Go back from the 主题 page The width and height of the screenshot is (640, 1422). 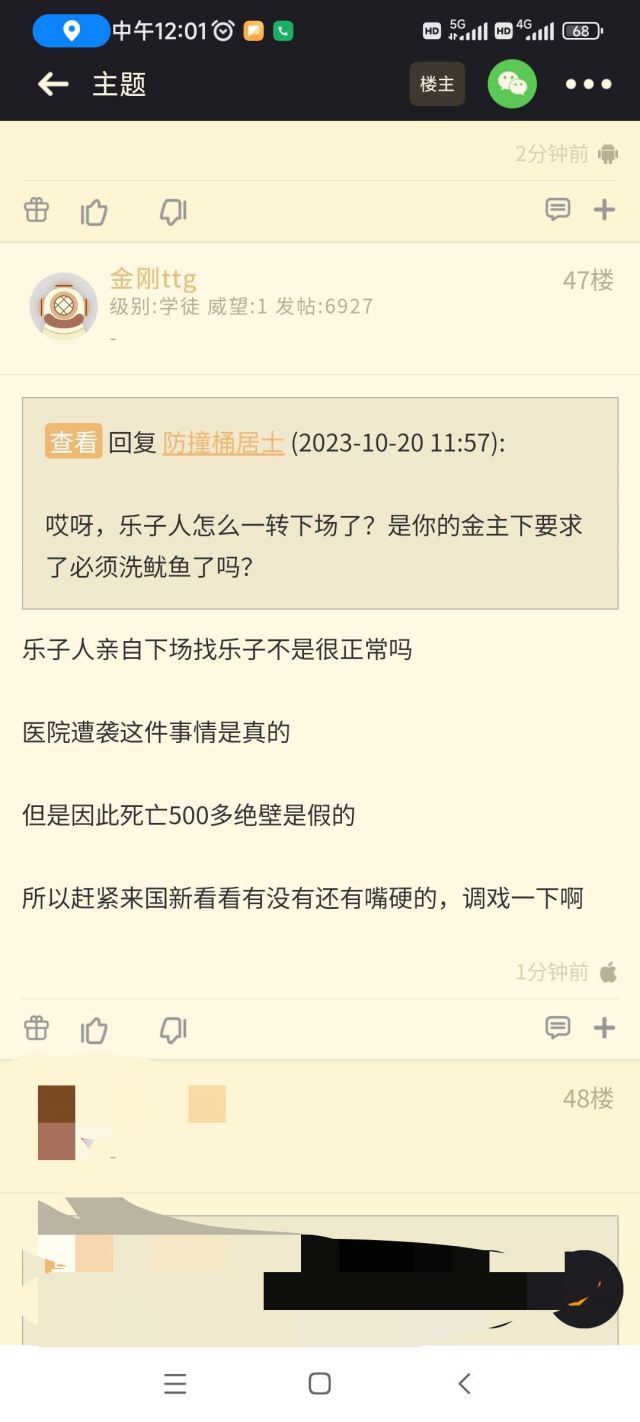click(x=53, y=85)
